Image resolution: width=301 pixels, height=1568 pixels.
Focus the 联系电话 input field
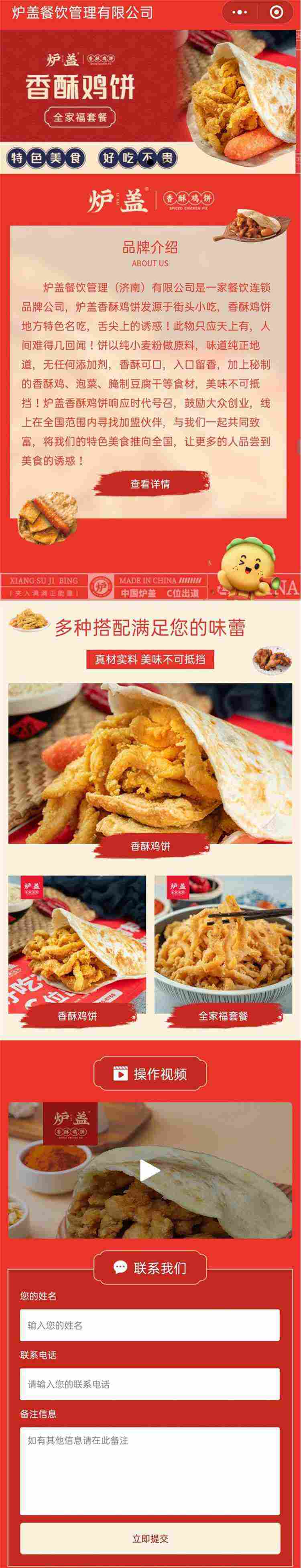click(x=150, y=1384)
